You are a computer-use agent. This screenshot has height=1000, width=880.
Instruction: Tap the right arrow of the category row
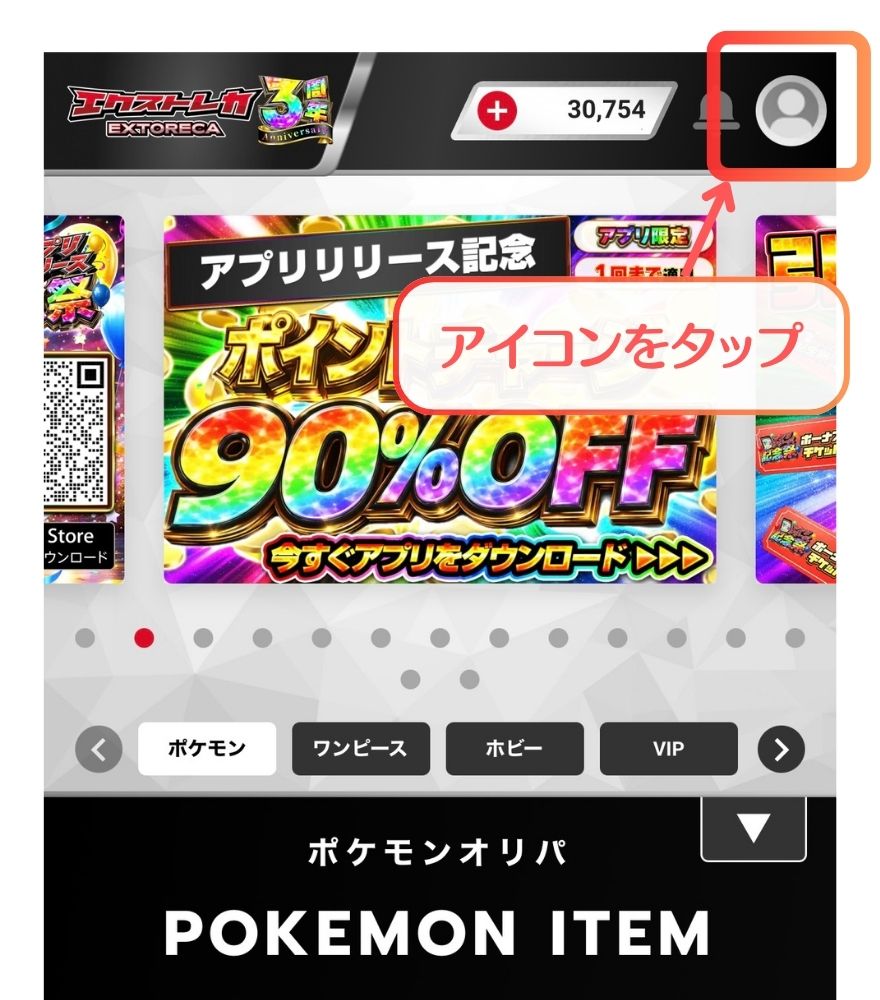point(781,749)
